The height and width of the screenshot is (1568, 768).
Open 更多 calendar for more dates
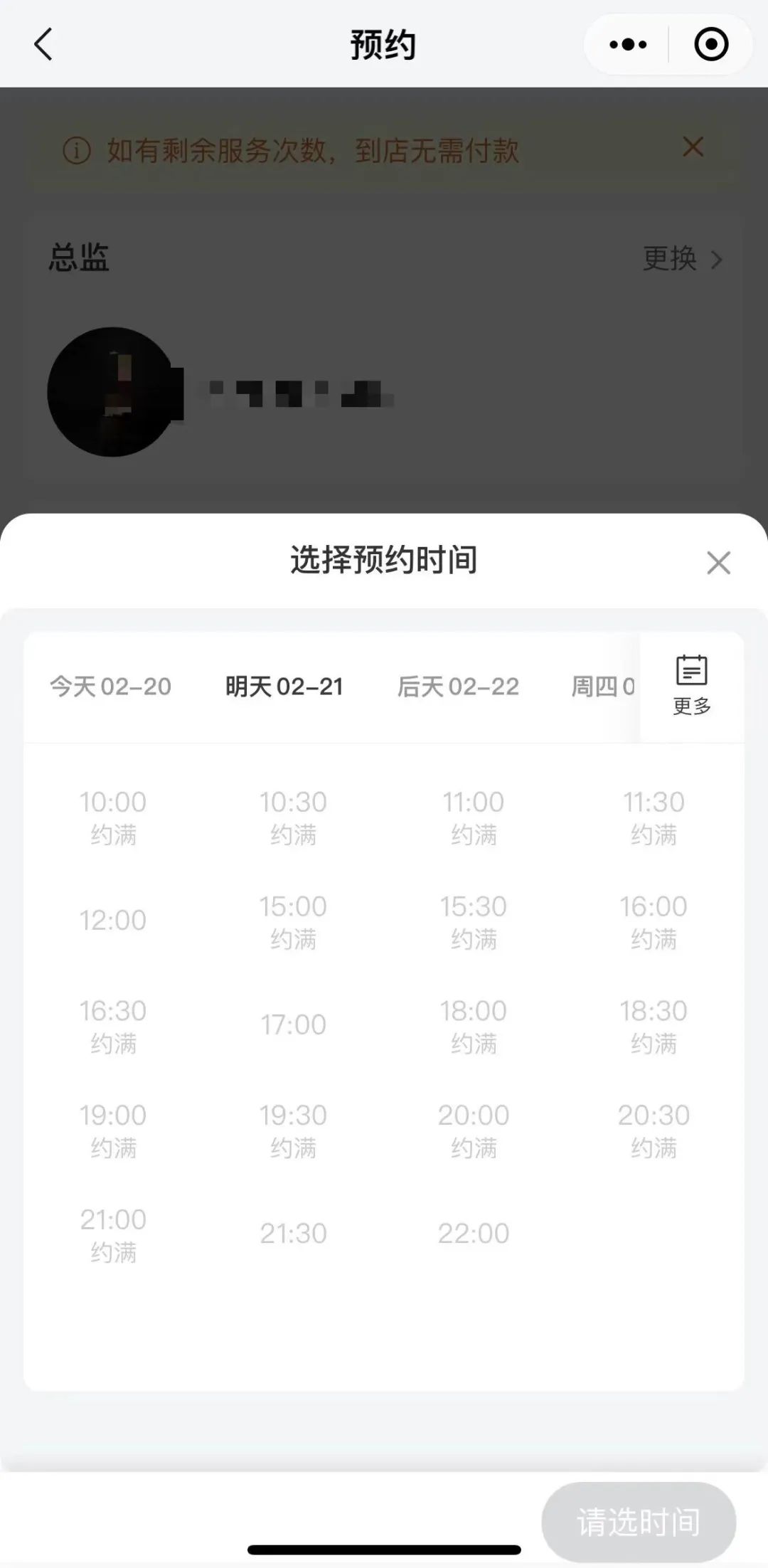692,686
